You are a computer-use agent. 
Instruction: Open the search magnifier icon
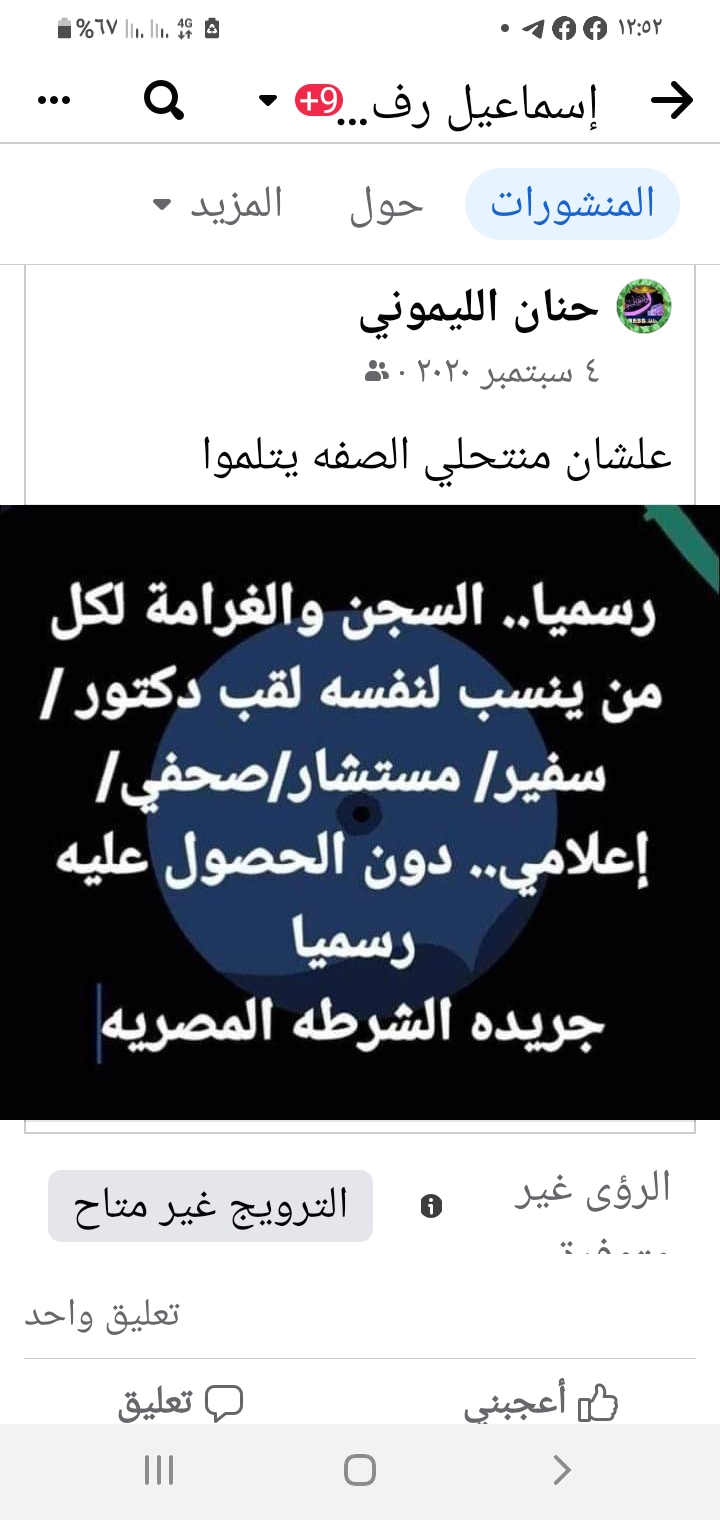[x=164, y=100]
